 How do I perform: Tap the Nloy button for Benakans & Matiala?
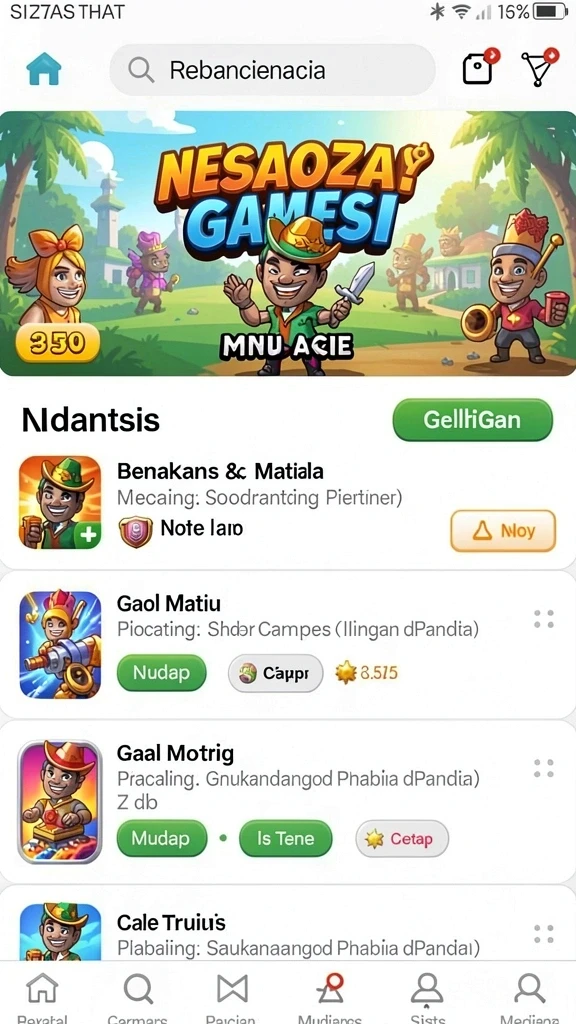(x=503, y=531)
